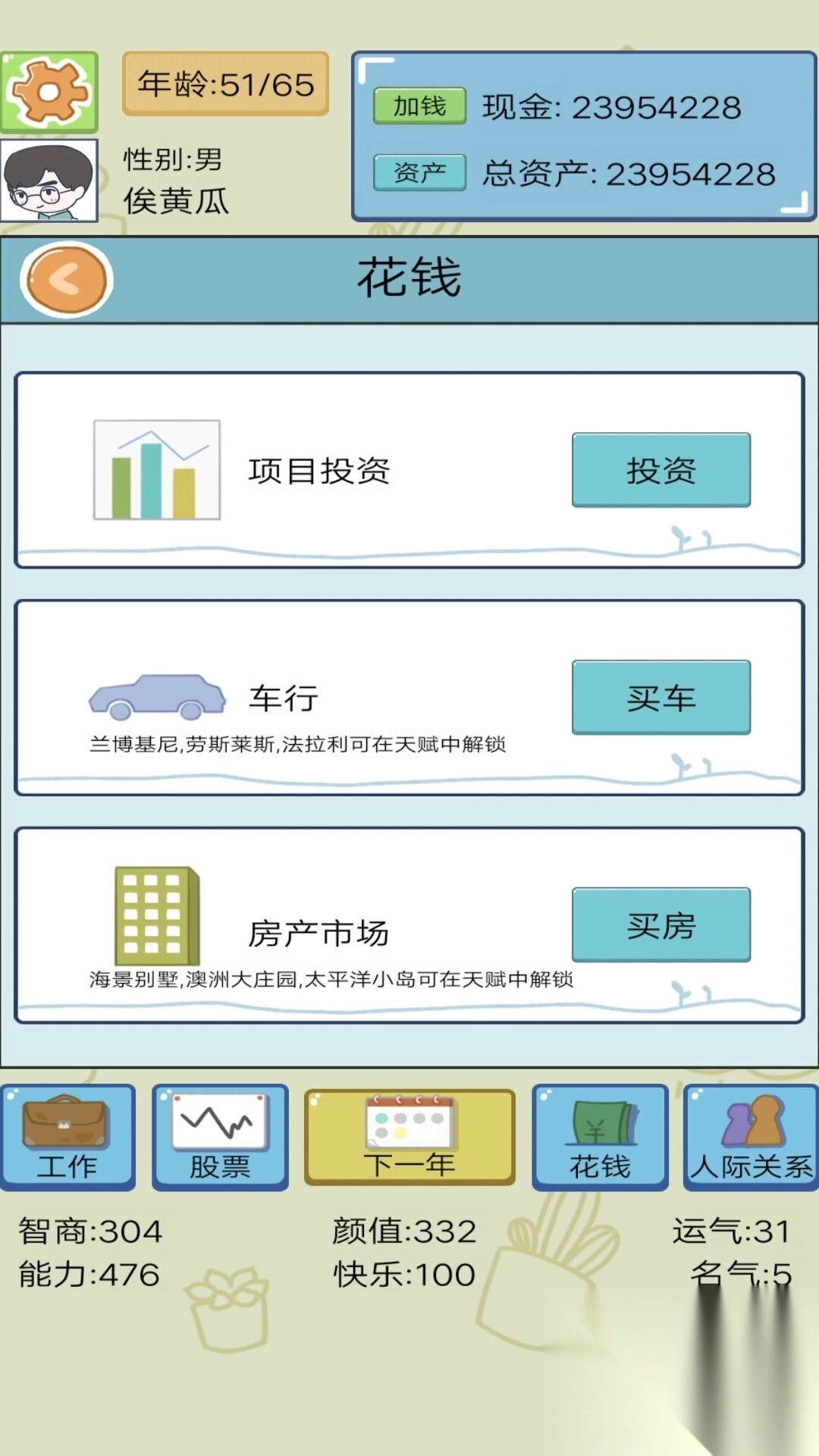This screenshot has width=819, height=1456.
Task: Go back using the orange arrow
Action: pos(67,279)
